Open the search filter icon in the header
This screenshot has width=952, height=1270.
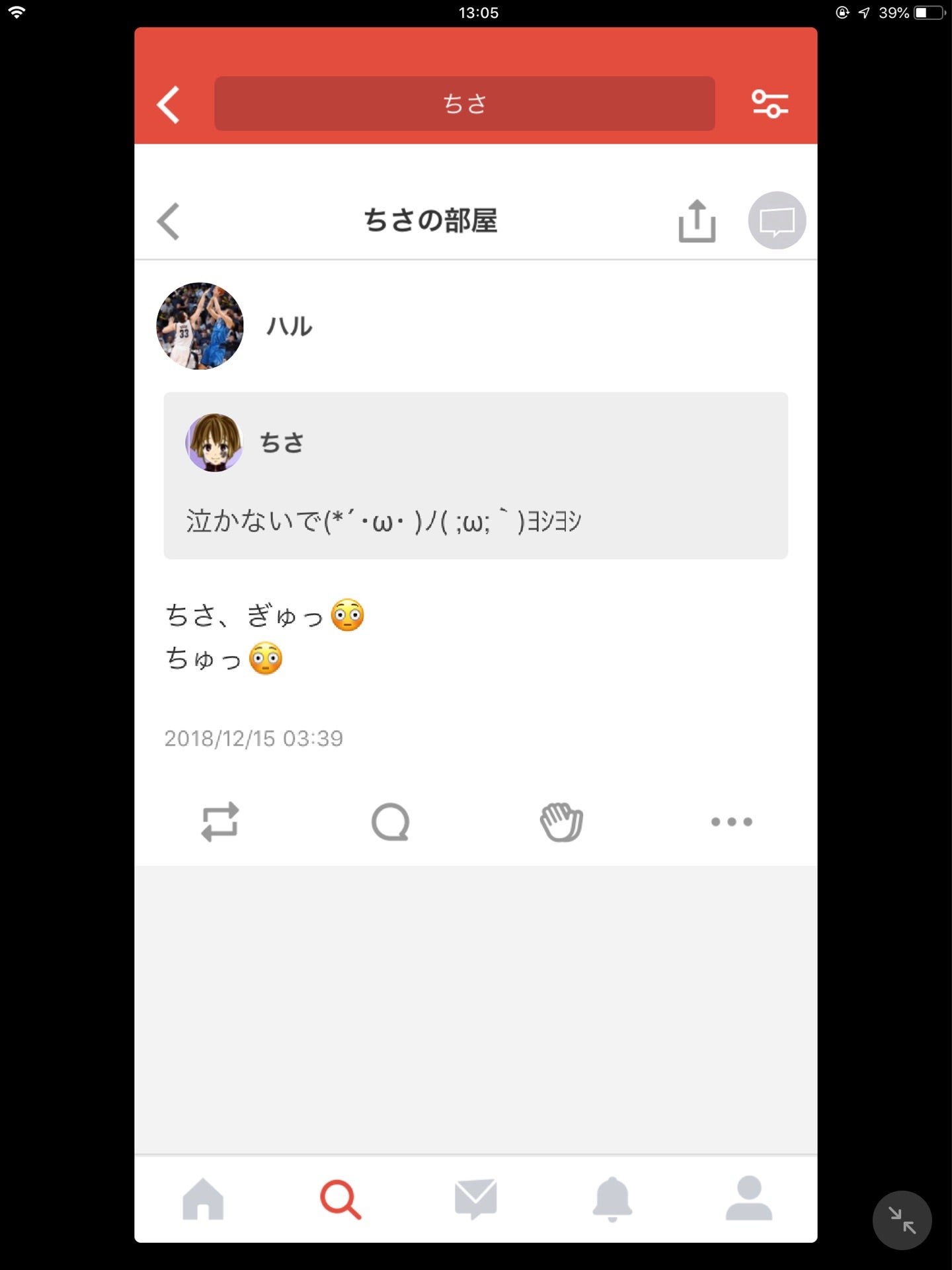tap(771, 103)
